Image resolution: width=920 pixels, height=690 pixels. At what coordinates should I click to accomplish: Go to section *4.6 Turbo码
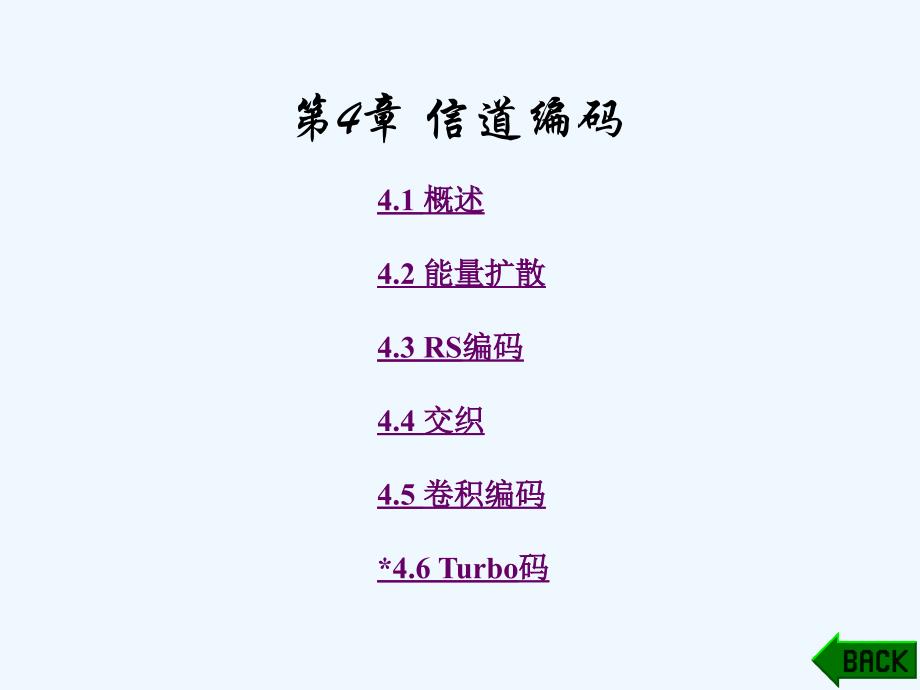463,569
